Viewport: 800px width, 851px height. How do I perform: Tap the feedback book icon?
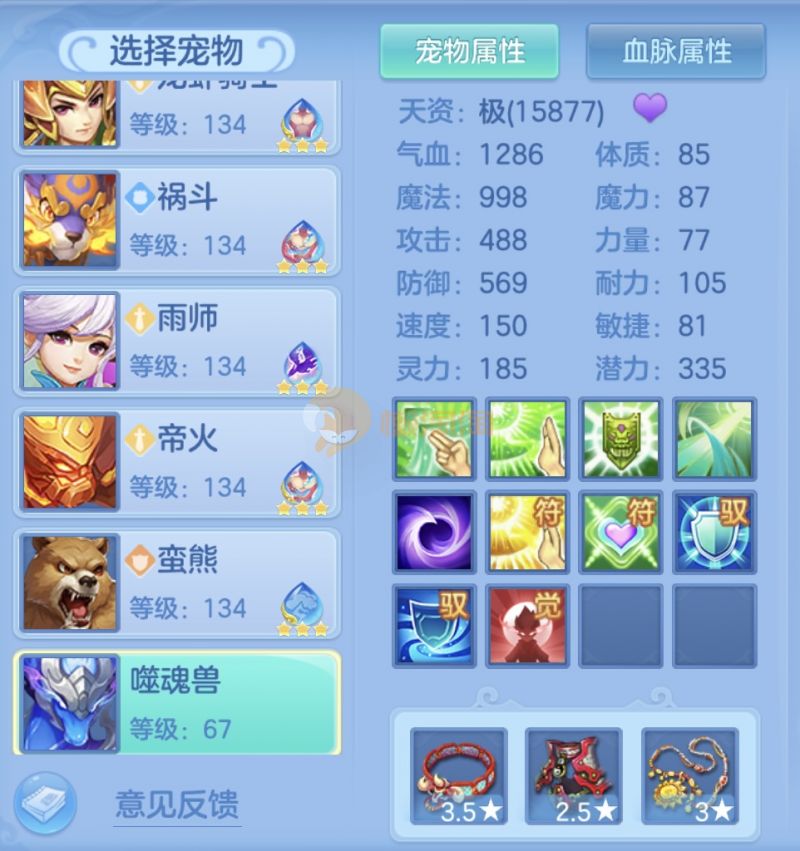point(45,802)
